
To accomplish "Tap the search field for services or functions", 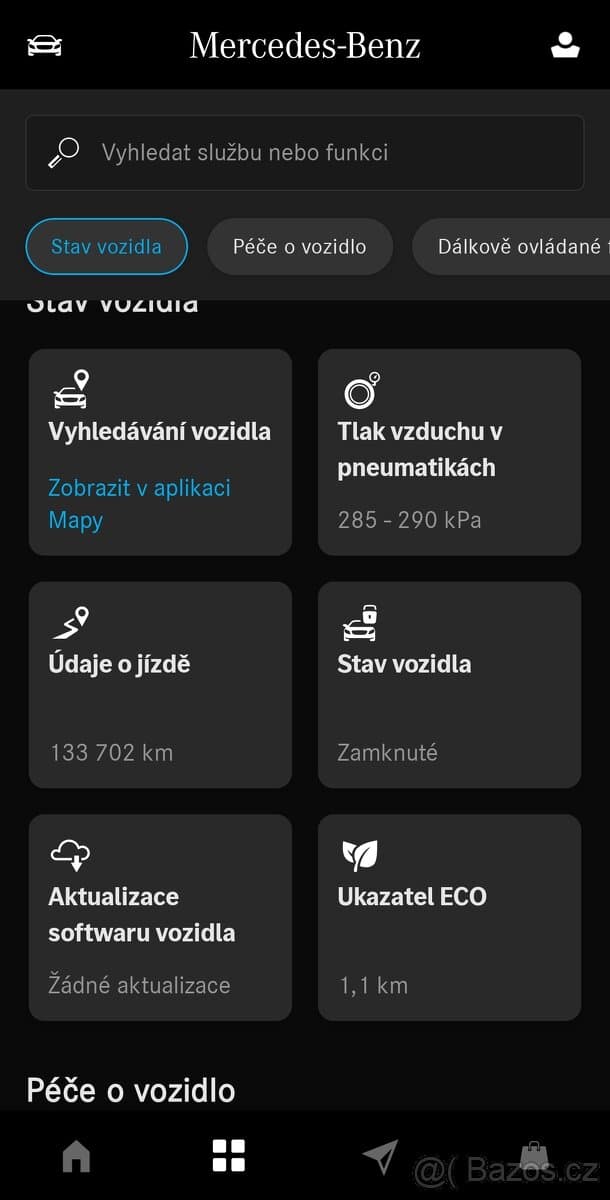I will pos(305,153).
